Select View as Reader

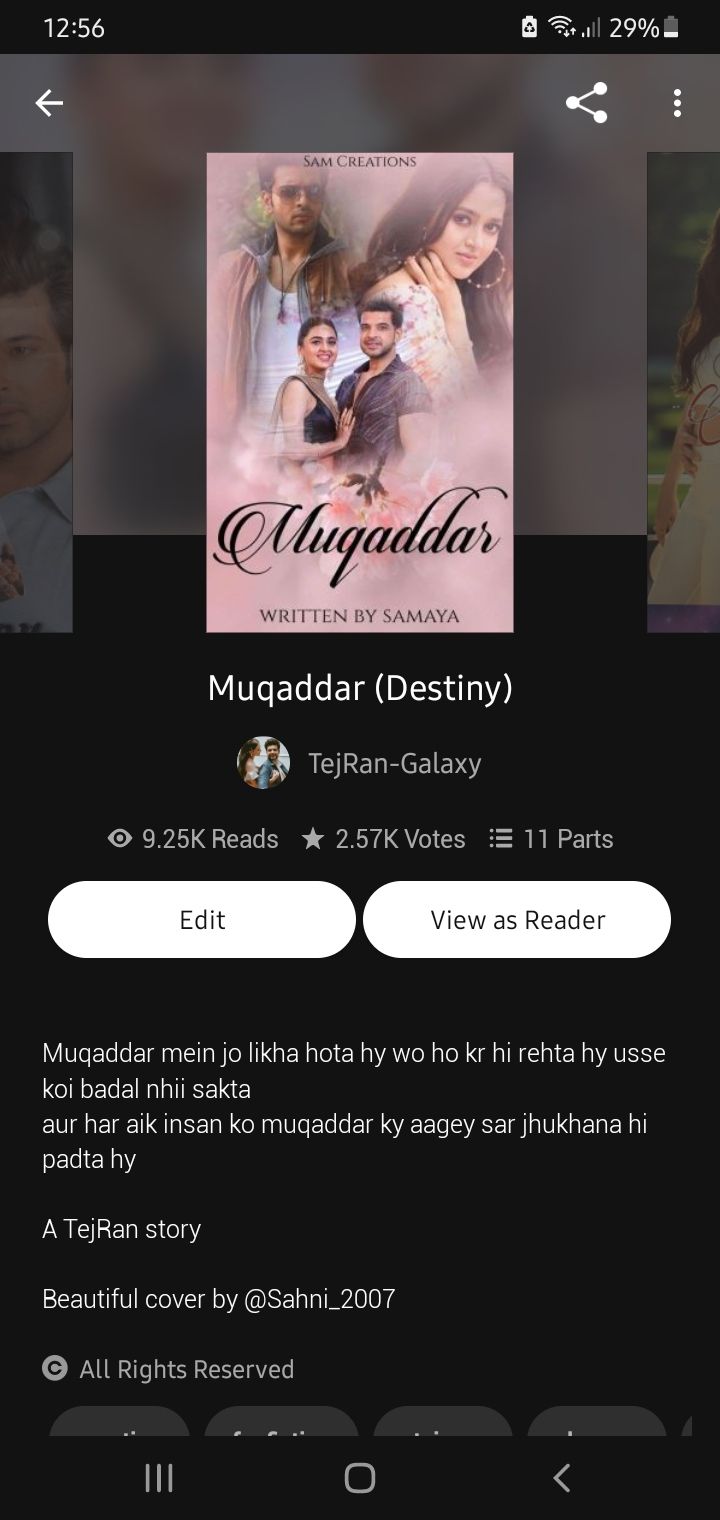(x=517, y=919)
